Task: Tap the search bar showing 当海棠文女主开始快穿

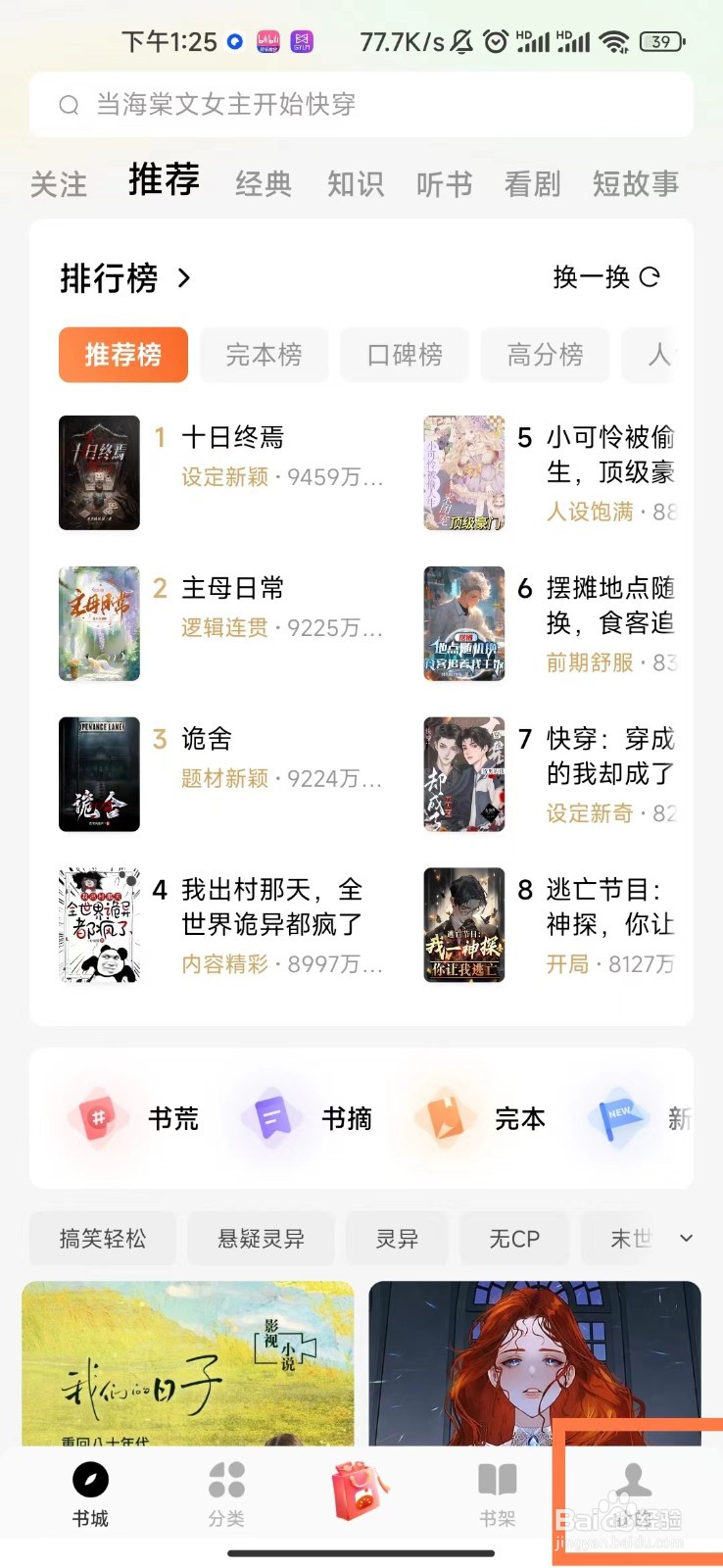Action: click(361, 105)
